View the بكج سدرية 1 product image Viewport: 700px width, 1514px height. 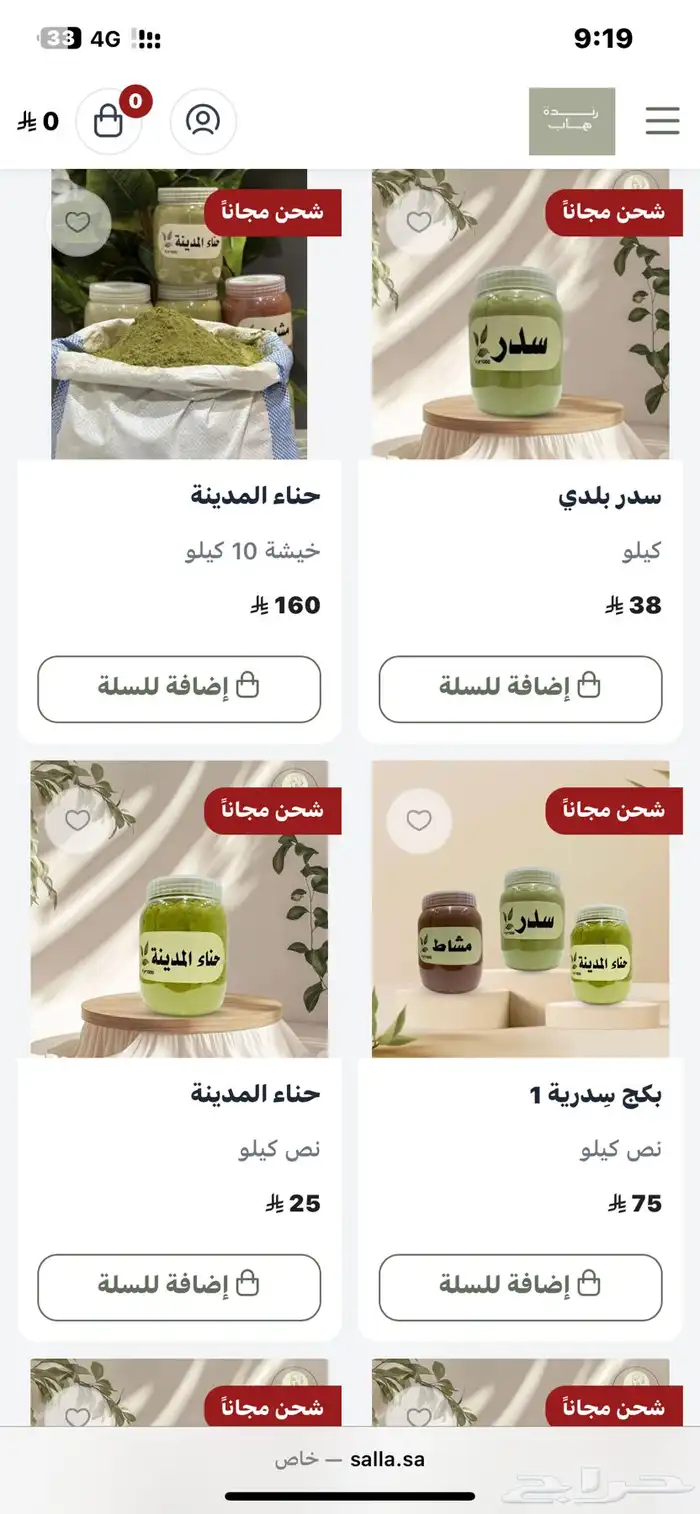520,930
